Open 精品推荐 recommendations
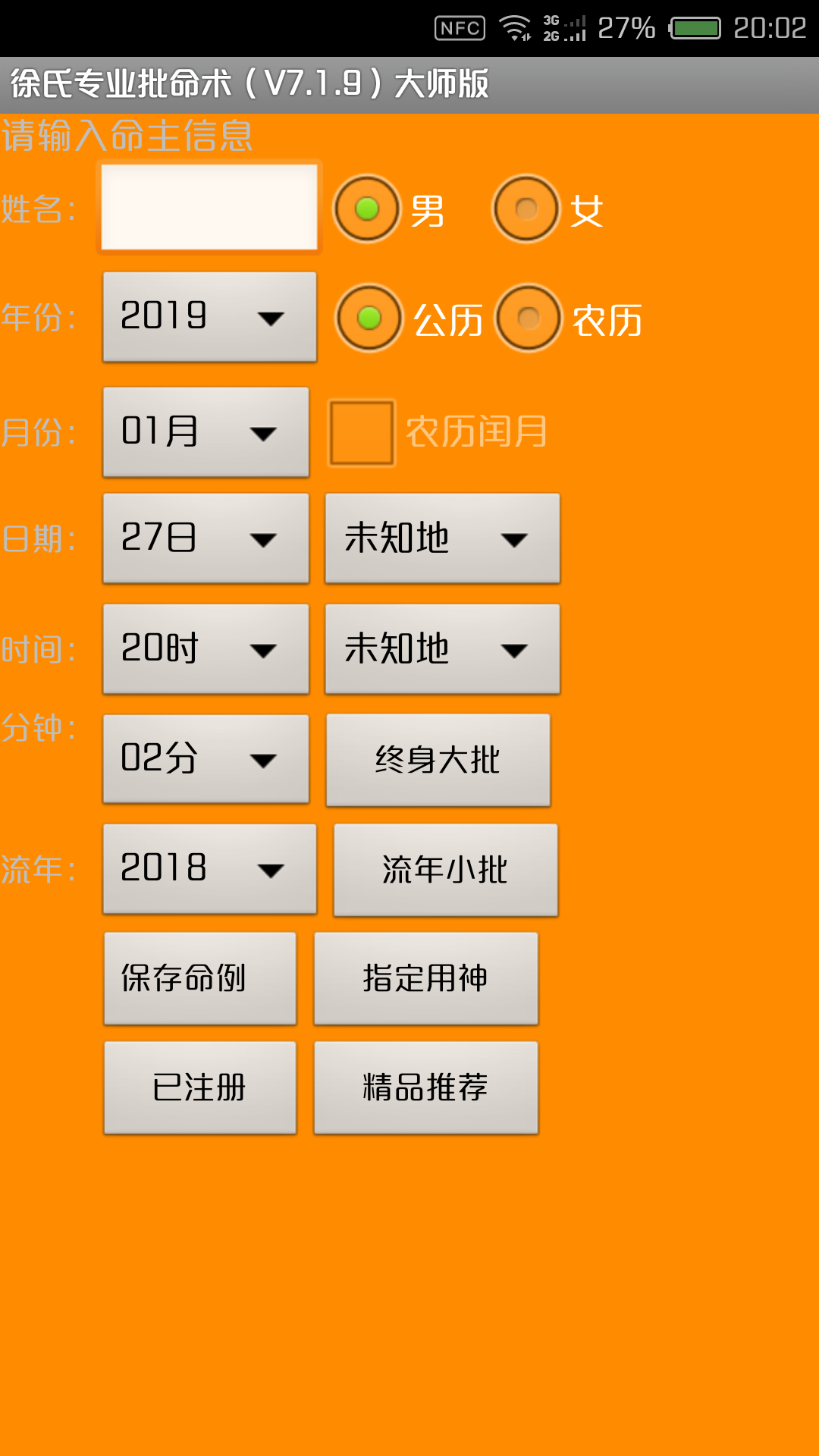This screenshot has width=819, height=1456. (425, 1087)
